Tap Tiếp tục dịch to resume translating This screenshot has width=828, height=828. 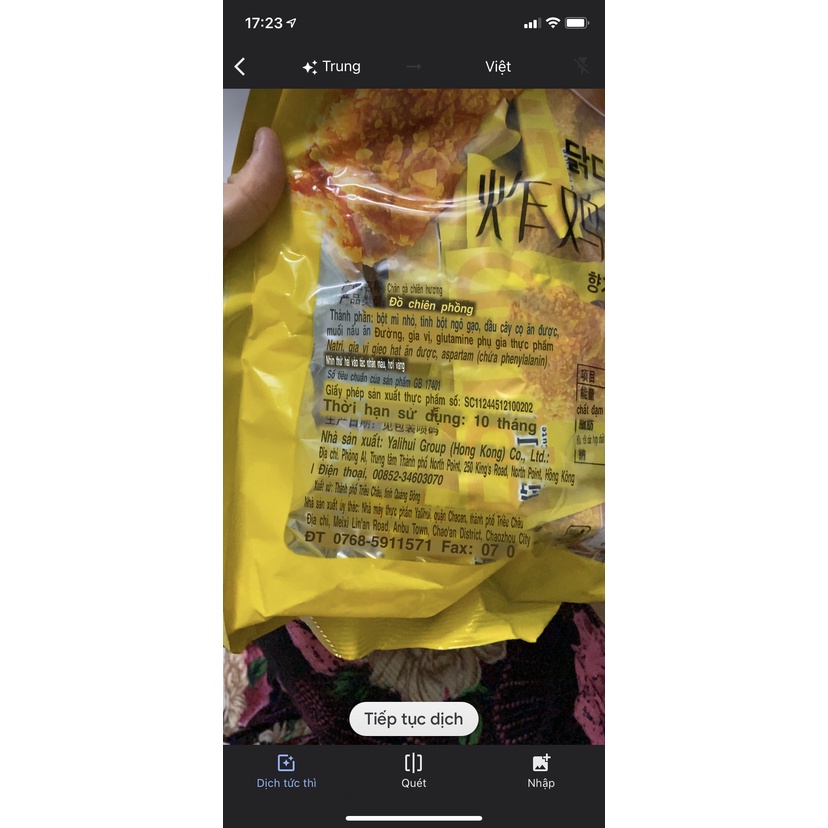tap(414, 719)
